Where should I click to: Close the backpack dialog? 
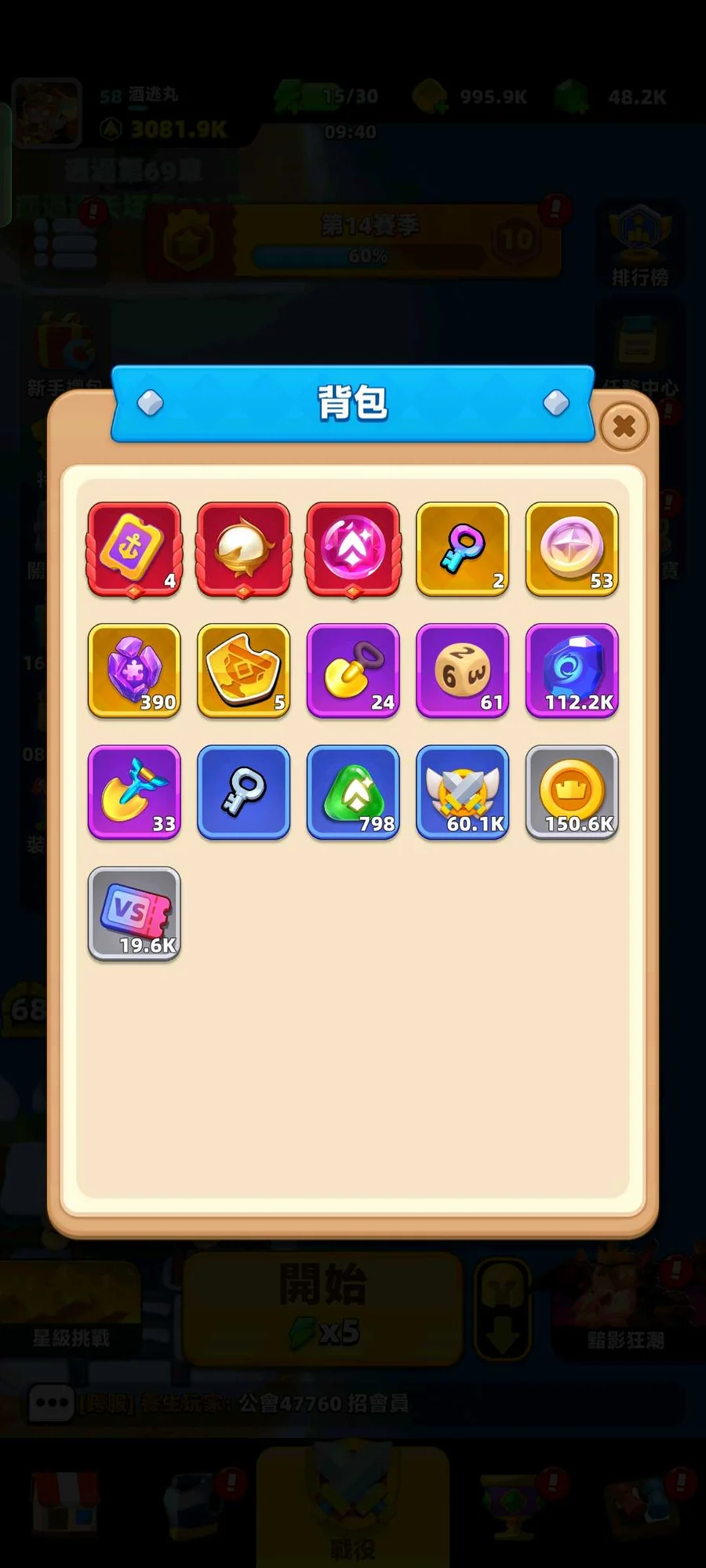click(624, 426)
